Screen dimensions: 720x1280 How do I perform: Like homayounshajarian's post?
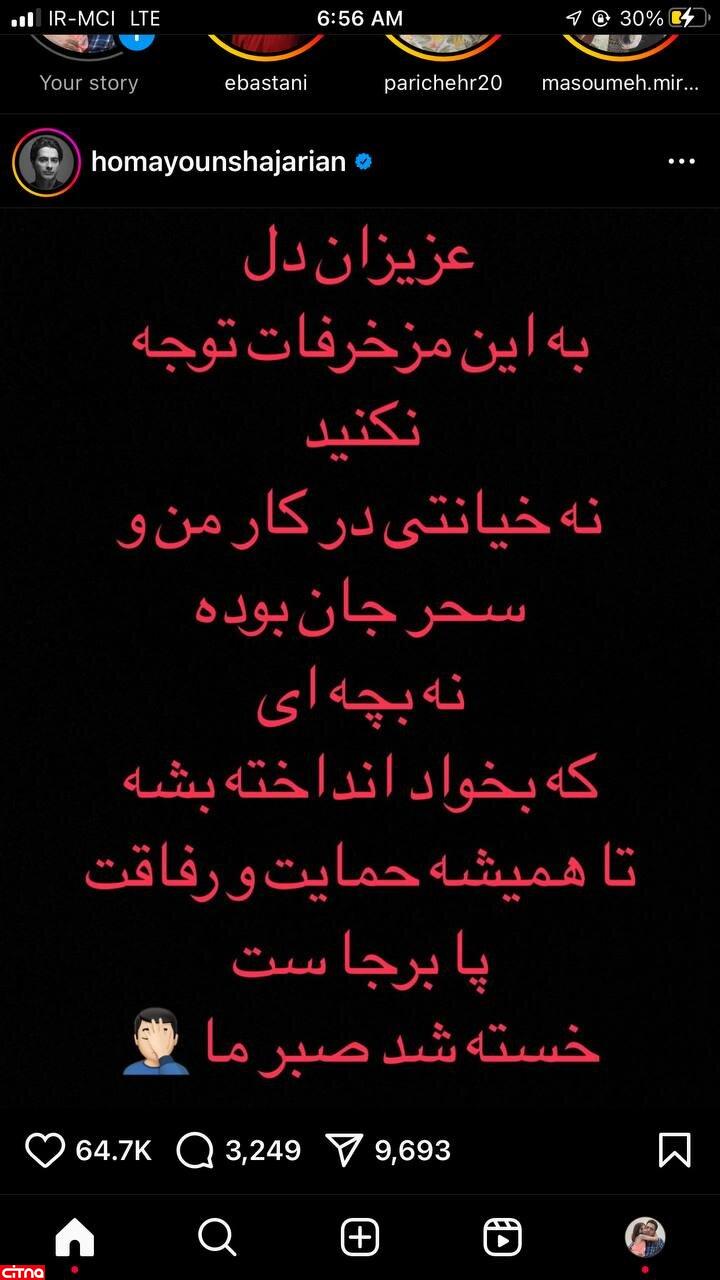[45, 1150]
